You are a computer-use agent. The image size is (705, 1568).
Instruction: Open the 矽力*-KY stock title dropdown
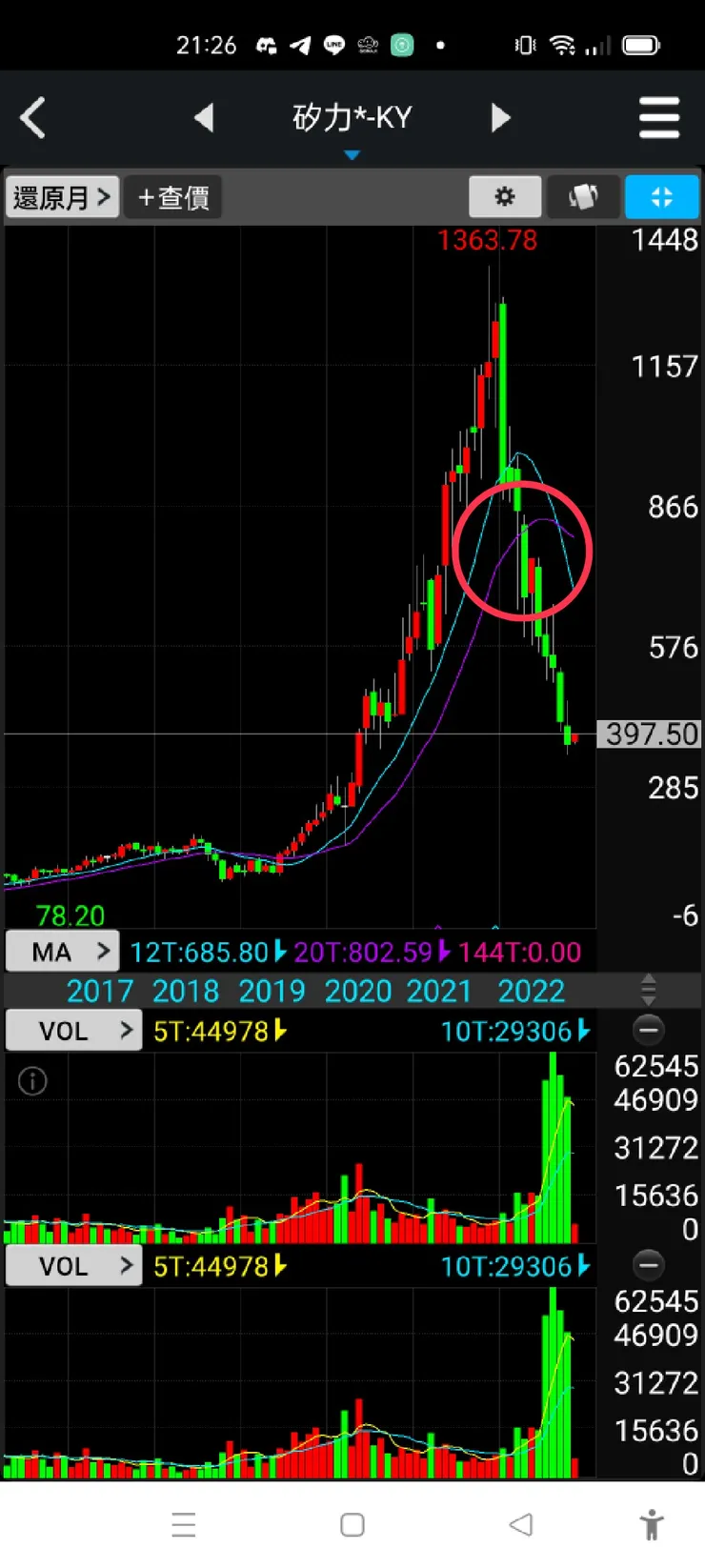(x=352, y=122)
